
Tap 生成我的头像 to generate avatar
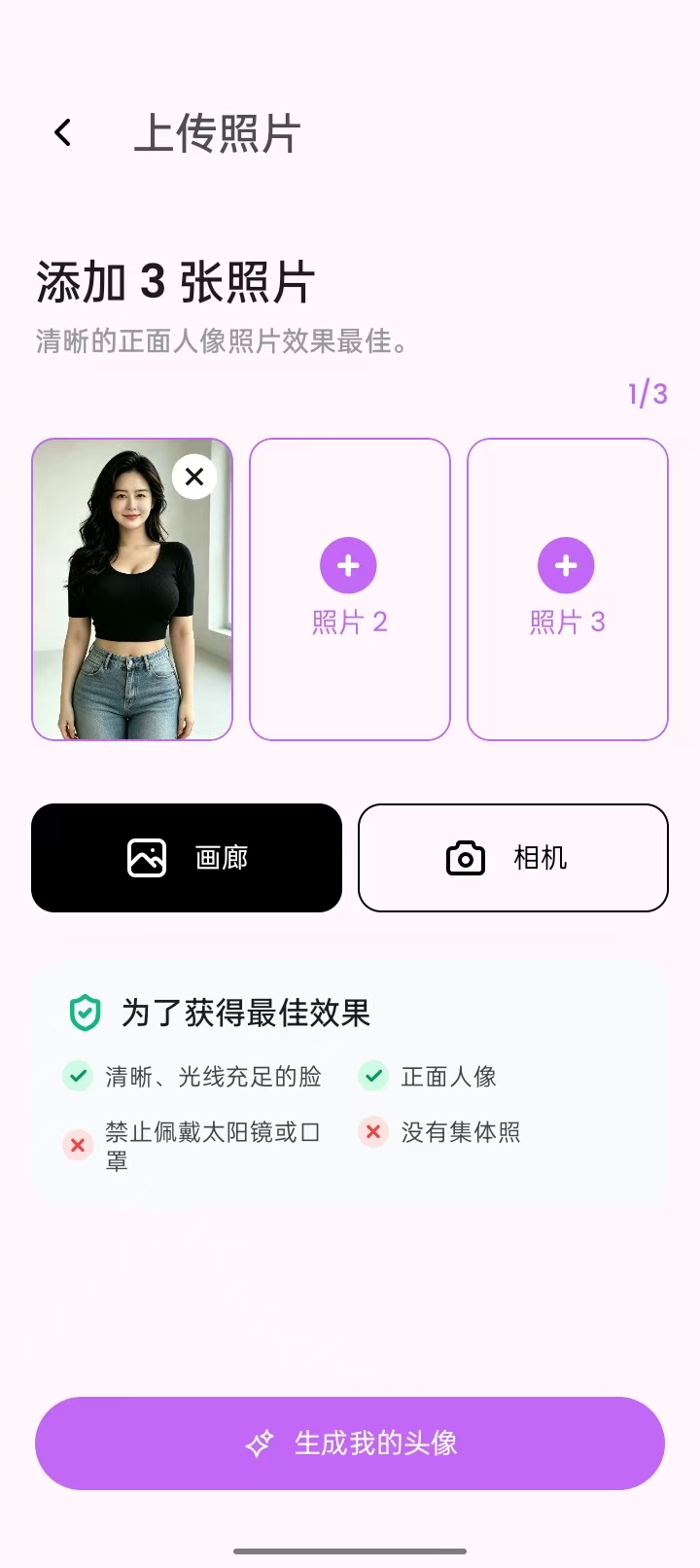[350, 1443]
